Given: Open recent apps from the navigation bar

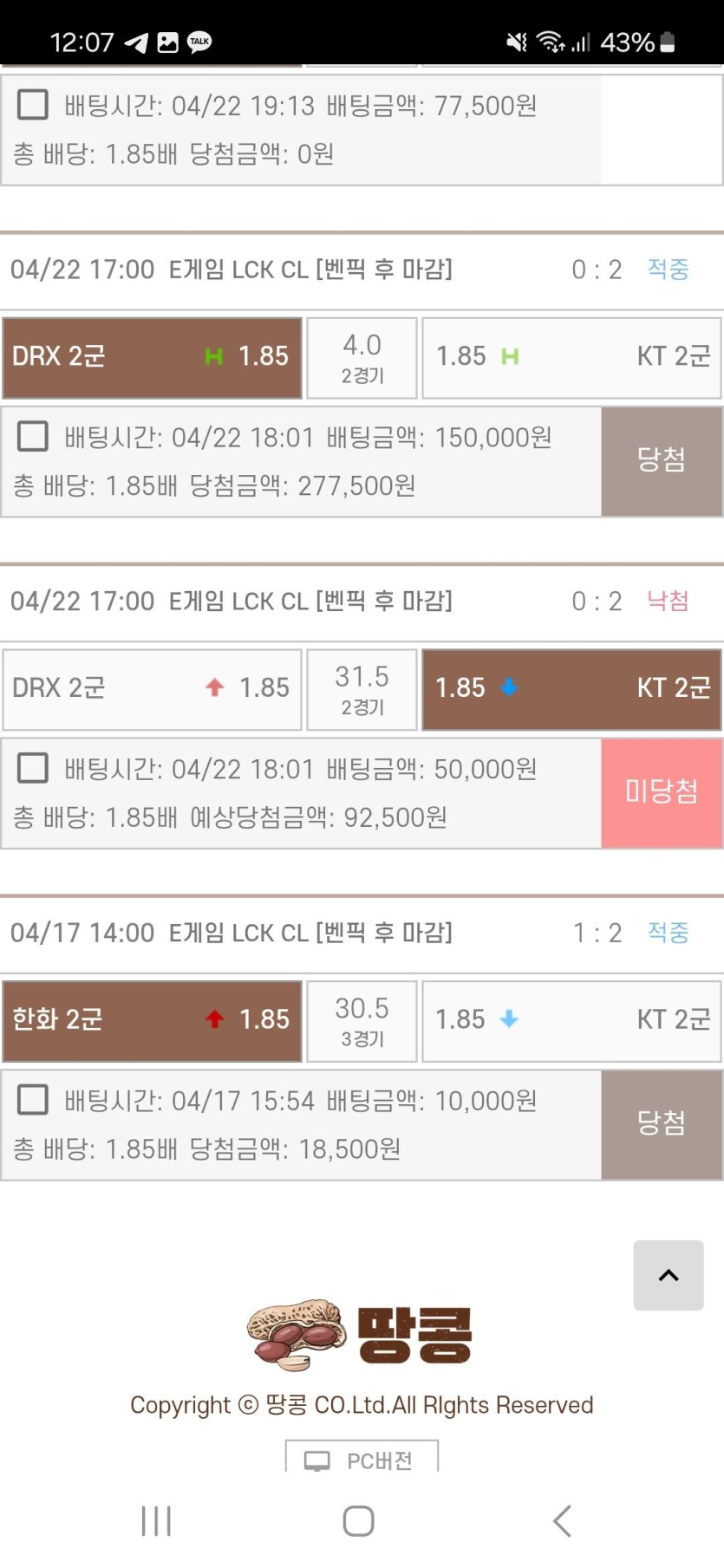Looking at the screenshot, I should [156, 1521].
